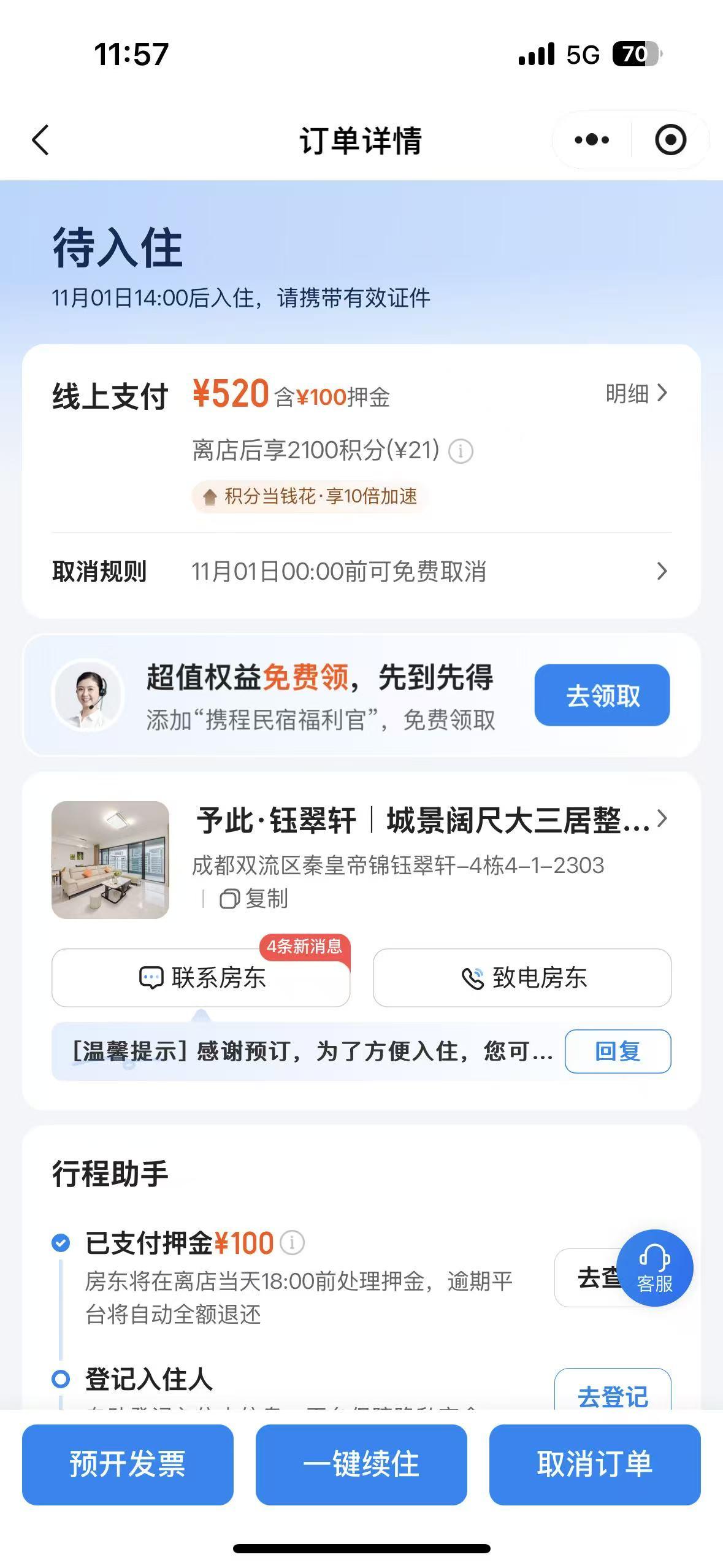Tap 去领取 to claim free benefits

(602, 695)
